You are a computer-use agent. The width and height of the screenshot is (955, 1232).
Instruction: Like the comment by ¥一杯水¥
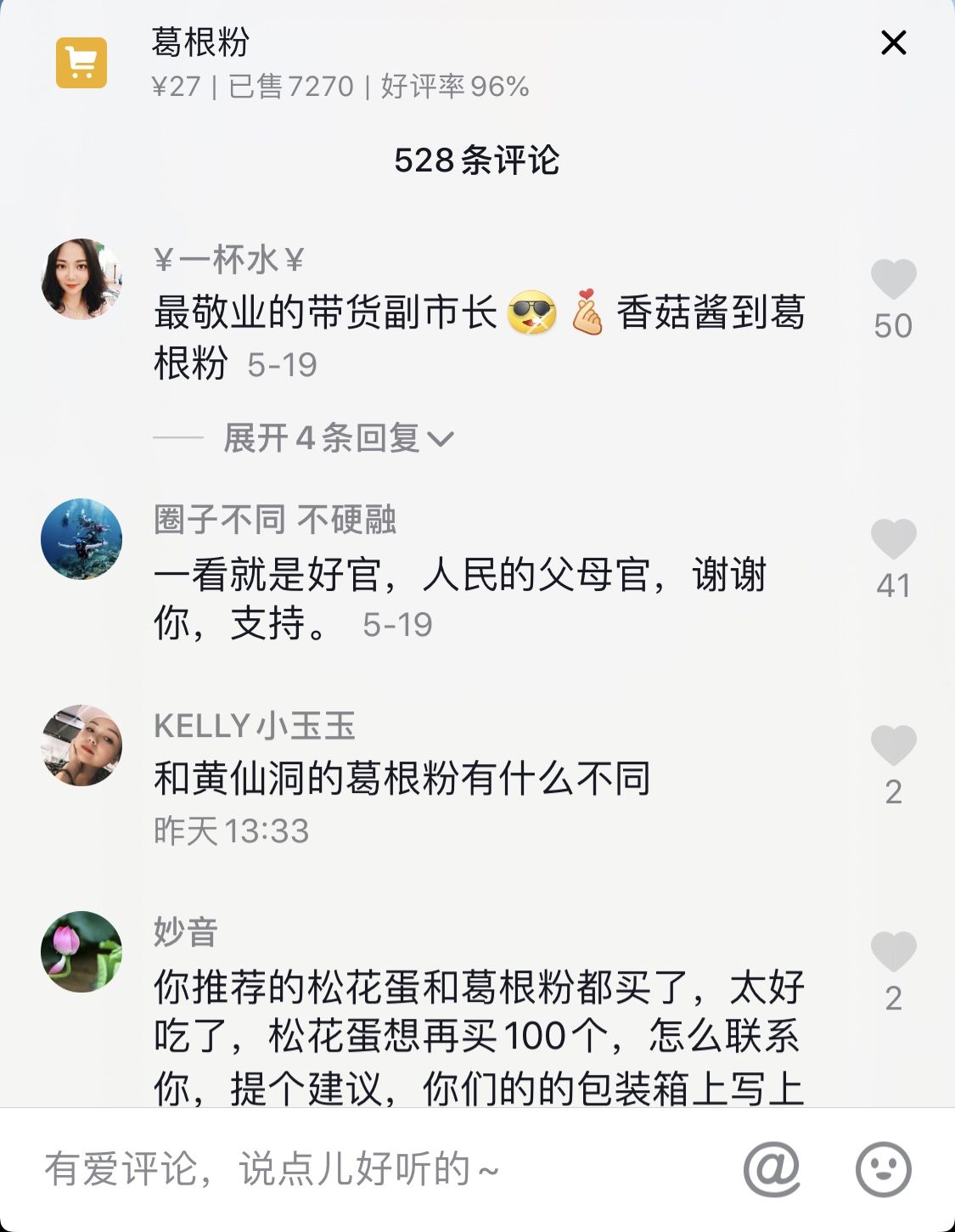pyautogui.click(x=893, y=280)
